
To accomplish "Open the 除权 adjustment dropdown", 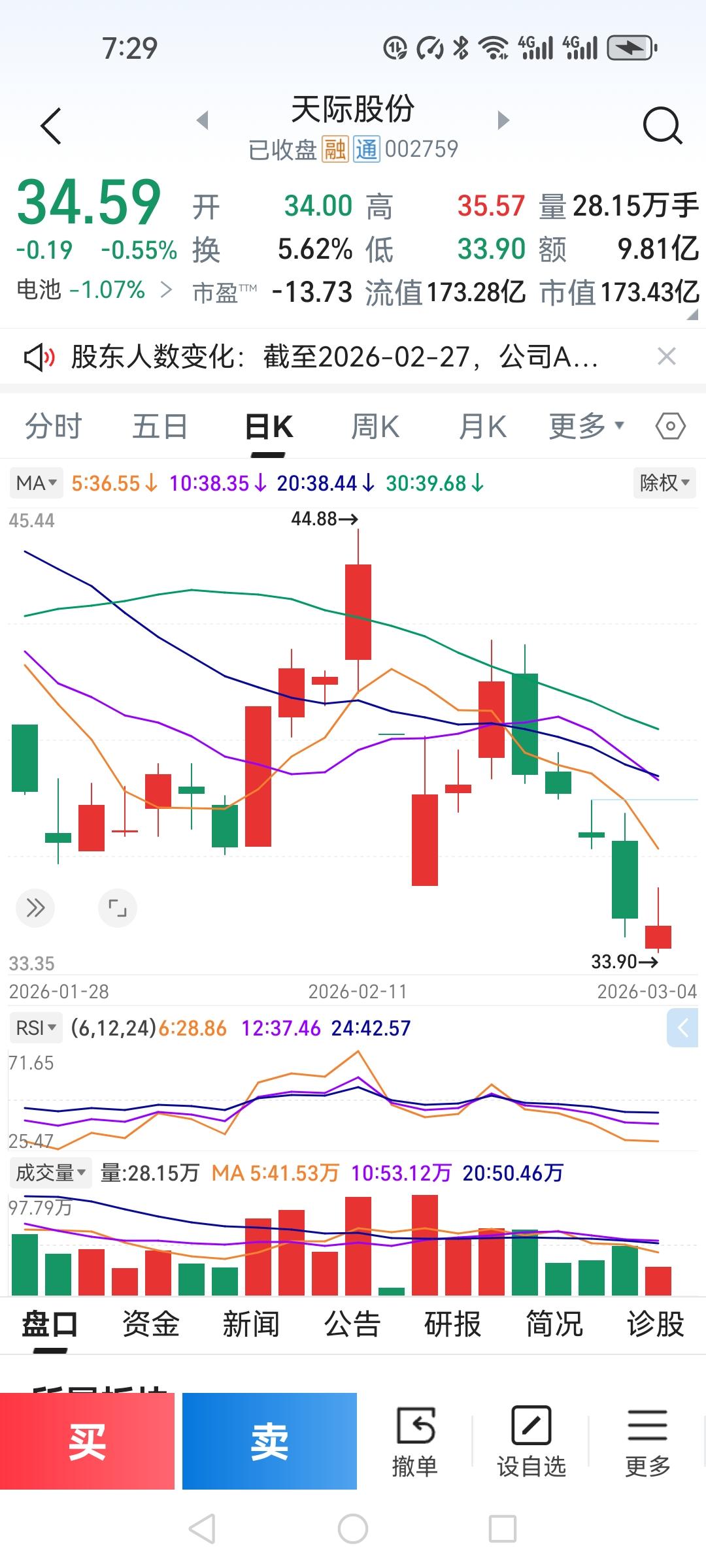I will click(664, 483).
